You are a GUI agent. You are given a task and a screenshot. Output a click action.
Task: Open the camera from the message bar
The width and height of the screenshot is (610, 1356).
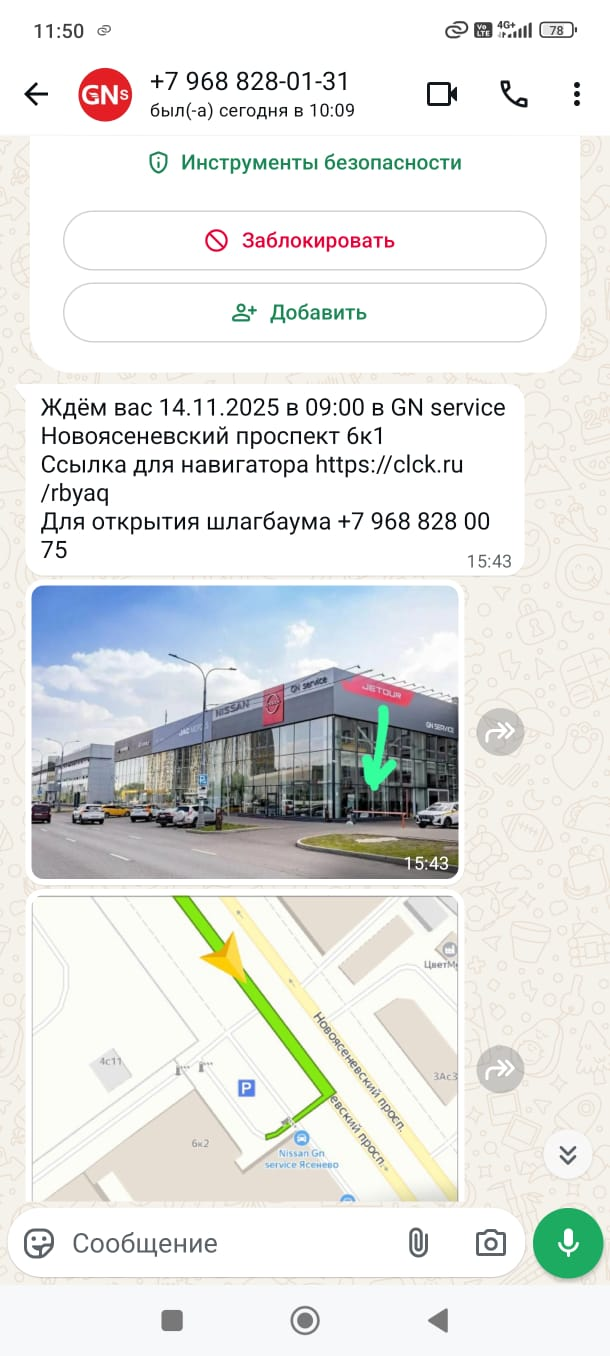[490, 1243]
